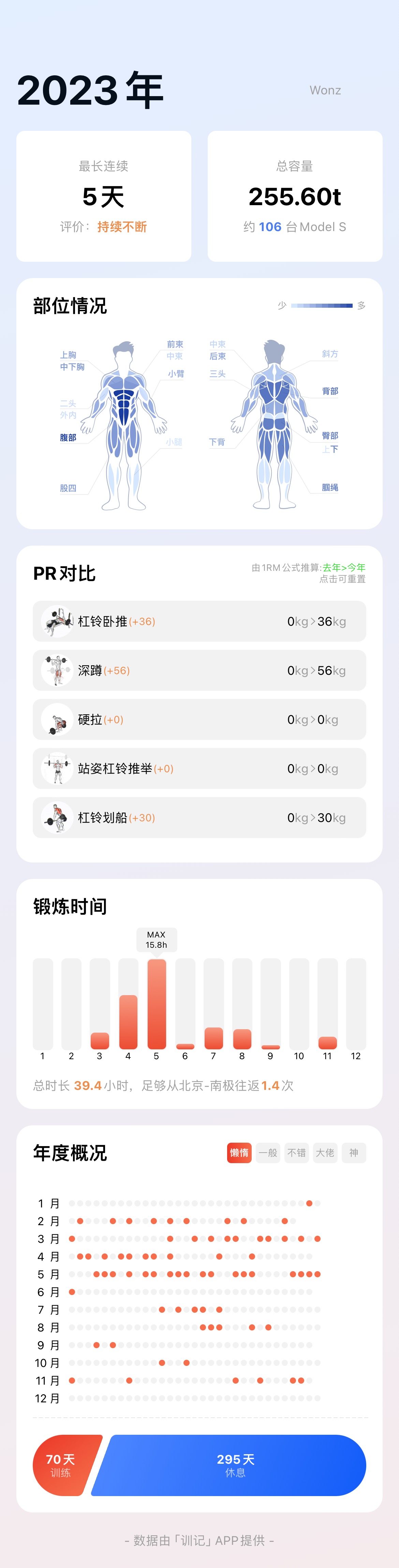Tap the 深蹲 PR comparison row
The image size is (399, 1568).
tap(199, 670)
